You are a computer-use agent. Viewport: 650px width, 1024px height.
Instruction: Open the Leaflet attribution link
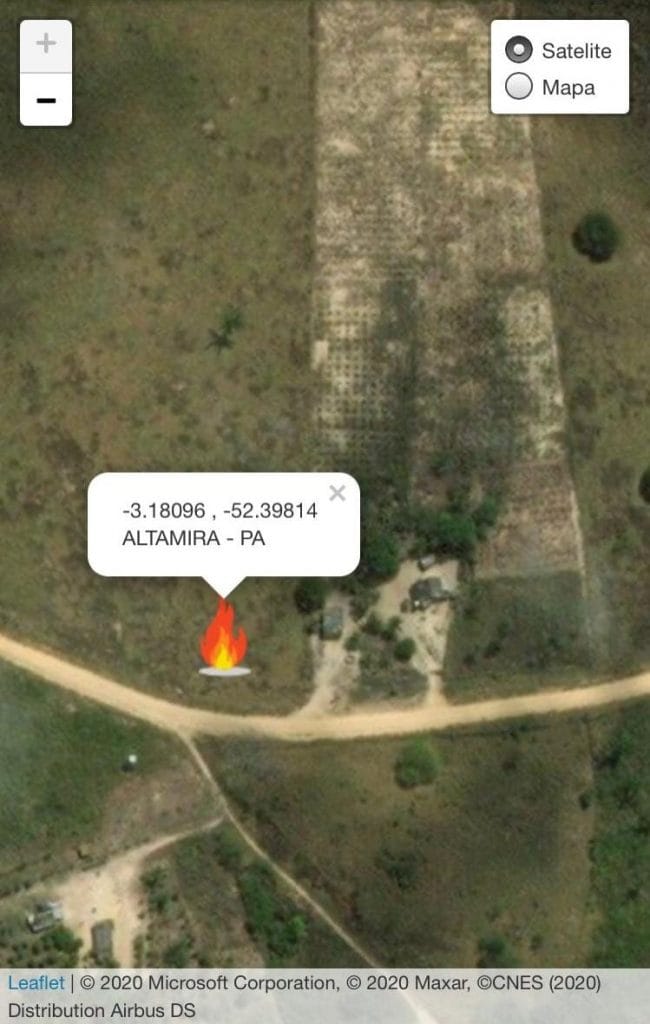(x=35, y=983)
